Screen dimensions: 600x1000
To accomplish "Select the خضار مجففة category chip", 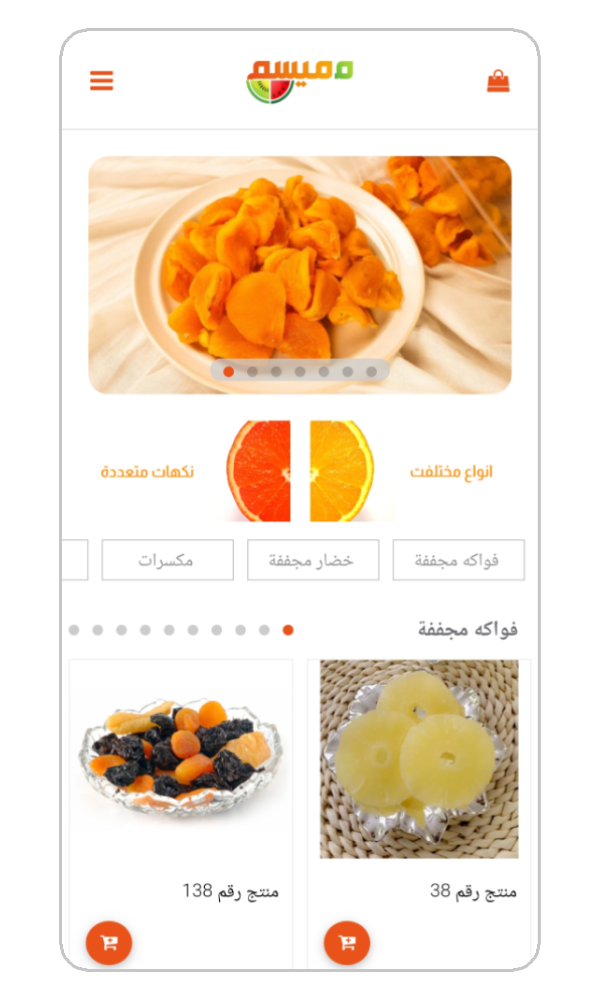I will [x=313, y=560].
